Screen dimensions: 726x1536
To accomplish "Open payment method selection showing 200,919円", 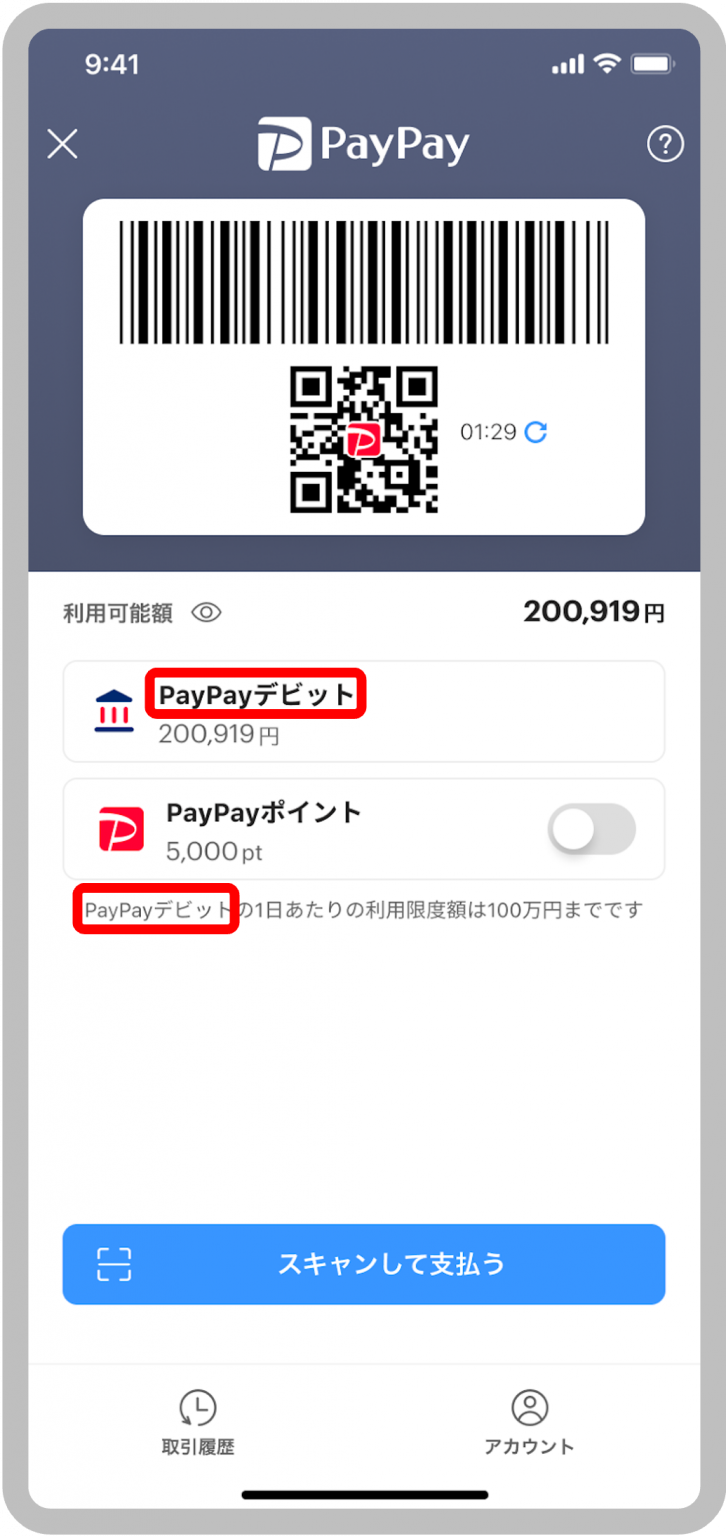I will [363, 711].
